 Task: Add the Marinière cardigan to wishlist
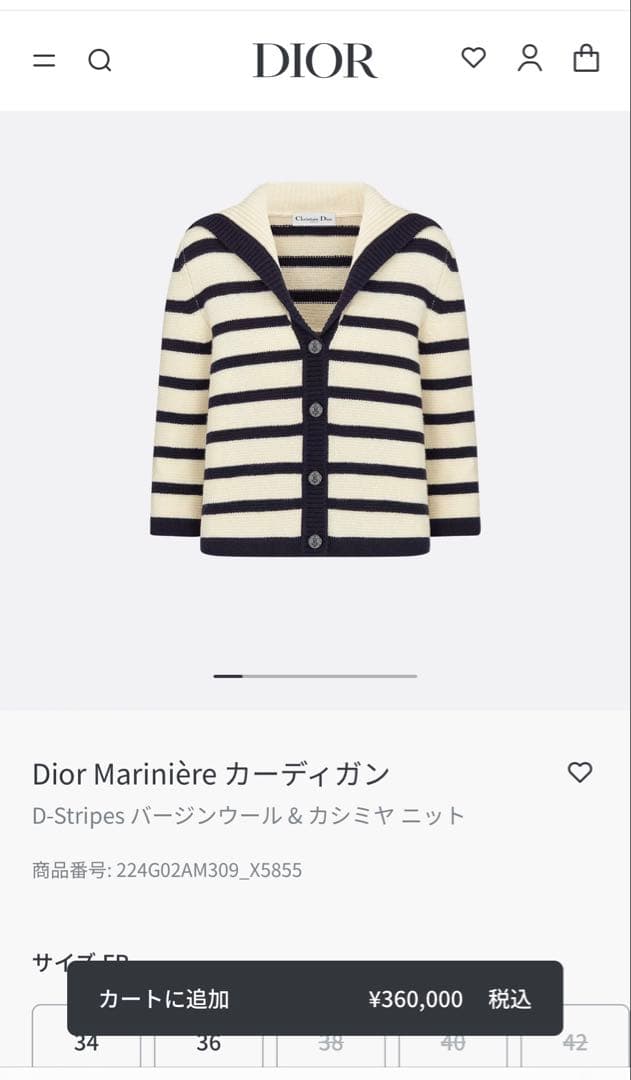pos(580,772)
